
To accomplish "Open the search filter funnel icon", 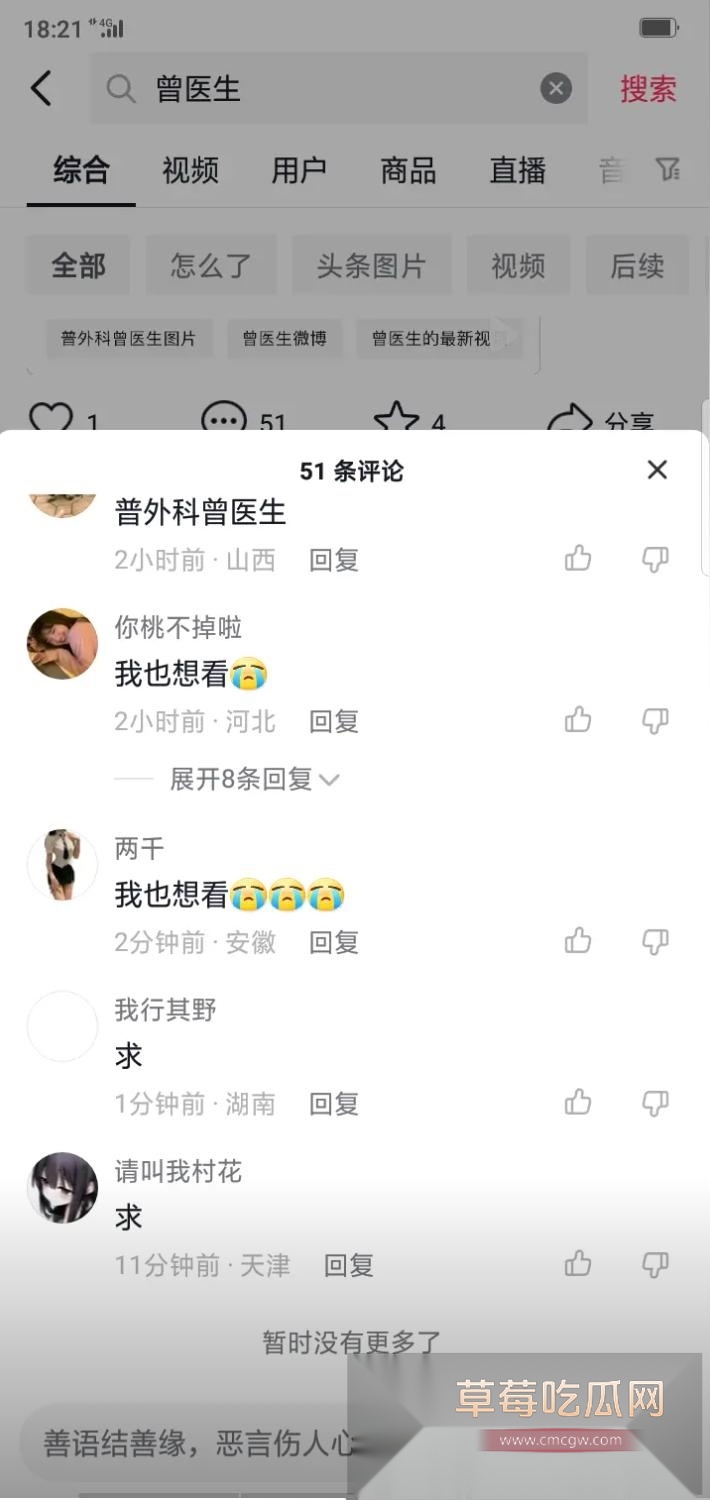I will pos(668,169).
